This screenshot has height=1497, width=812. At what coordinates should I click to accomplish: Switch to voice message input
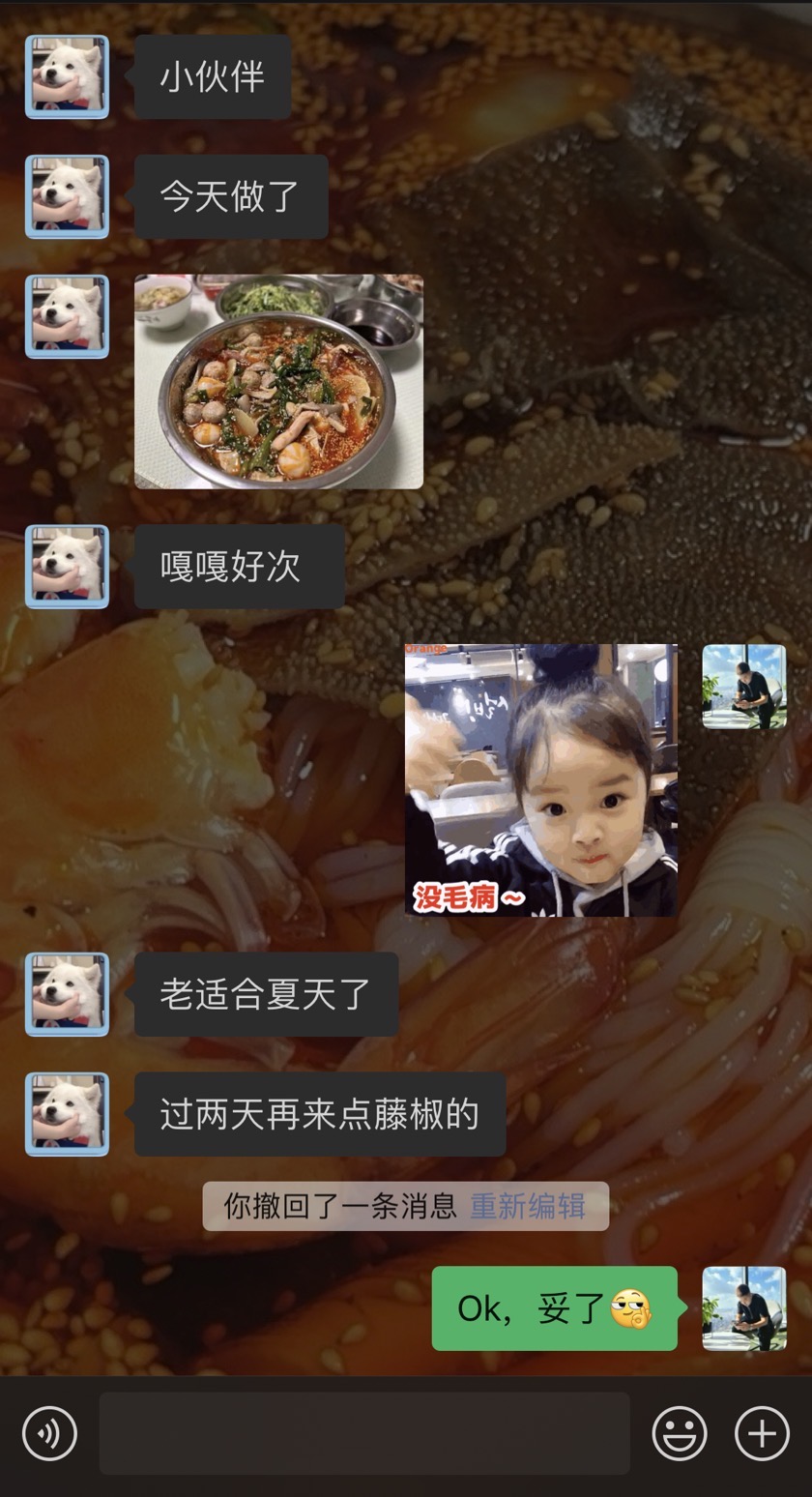coord(49,1433)
